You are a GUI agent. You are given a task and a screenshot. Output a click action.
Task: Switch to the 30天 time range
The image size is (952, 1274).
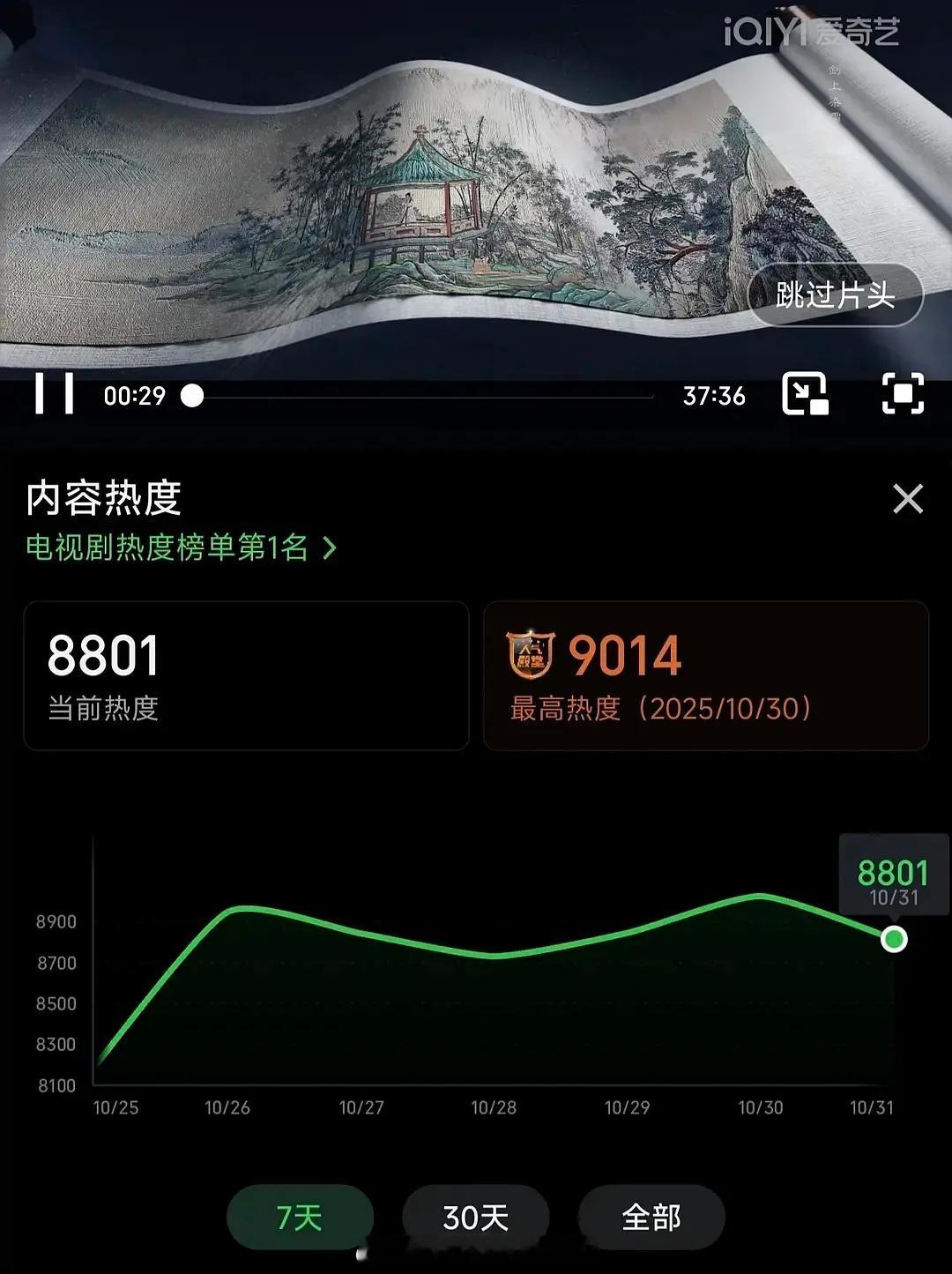[475, 1215]
